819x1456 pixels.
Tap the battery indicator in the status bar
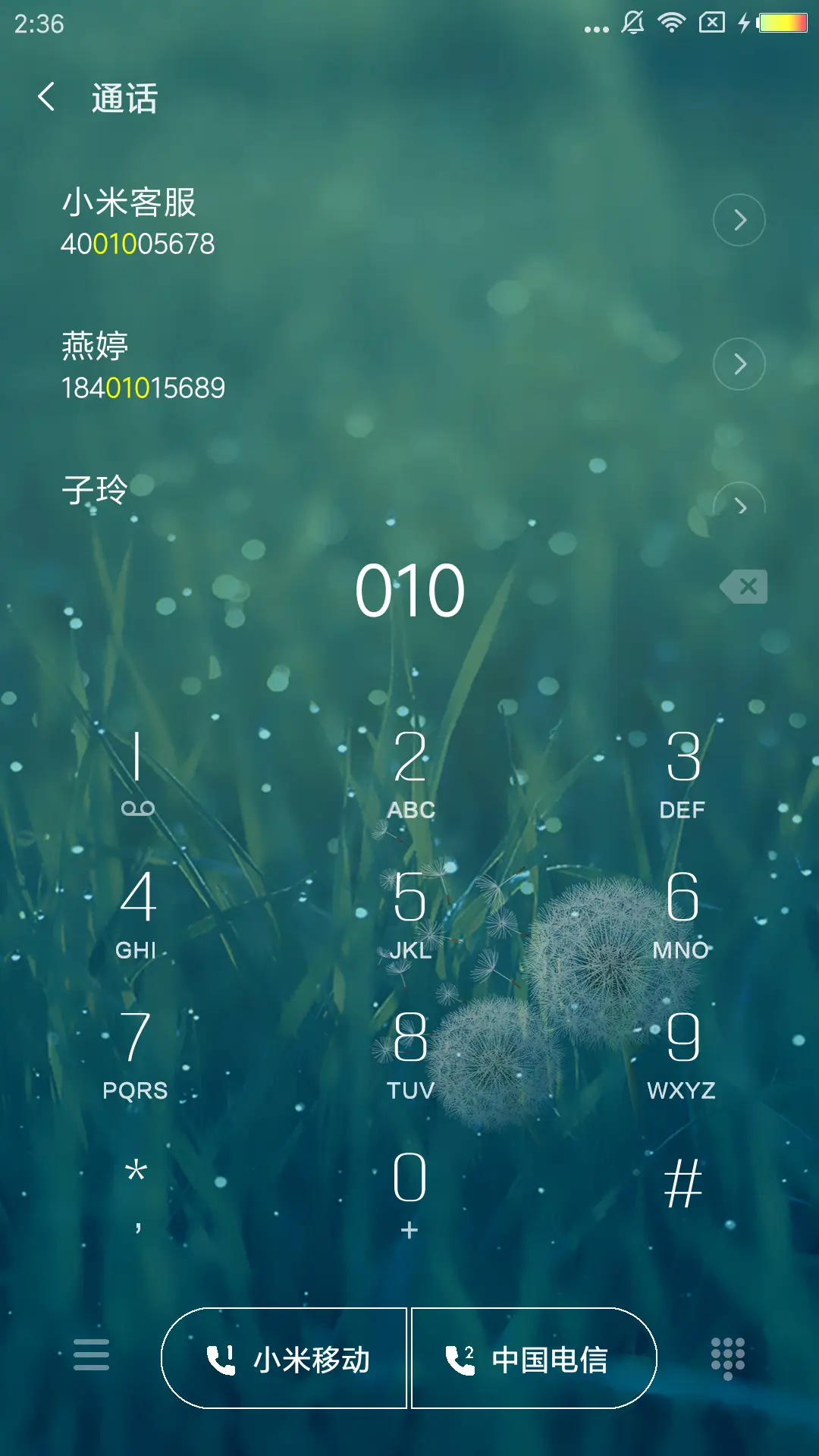tap(781, 24)
